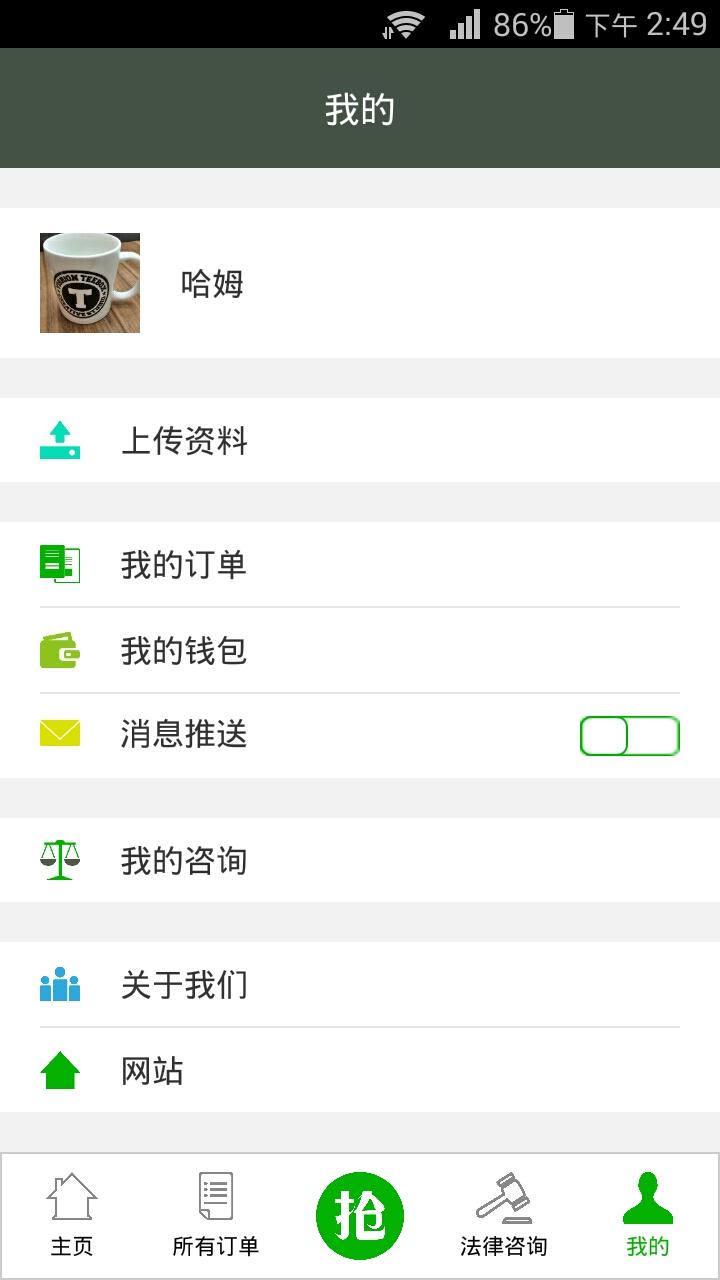This screenshot has height=1280, width=720.
Task: Switch to the 所有订单 tab
Action: point(215,1215)
